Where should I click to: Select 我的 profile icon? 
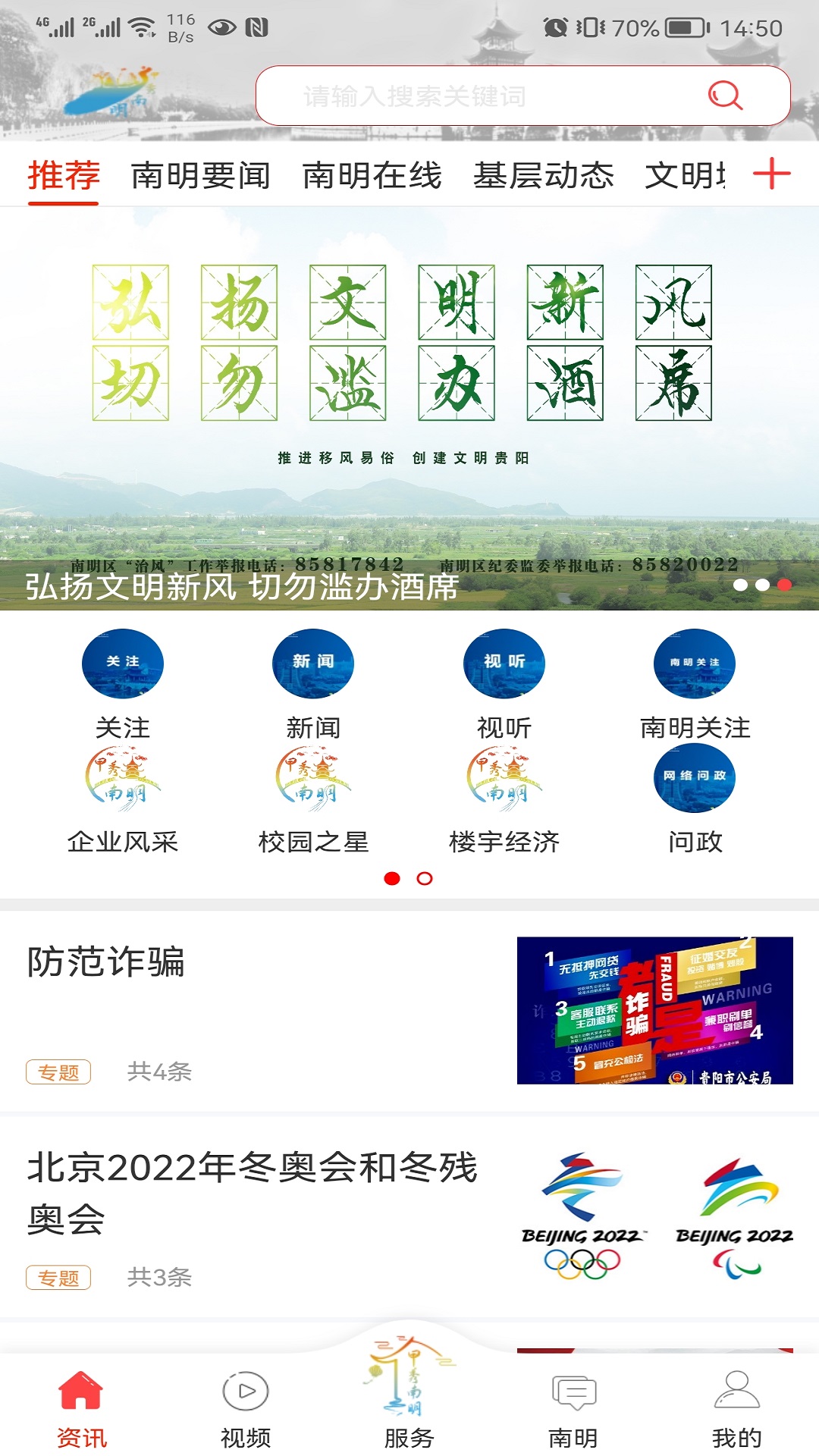736,1407
